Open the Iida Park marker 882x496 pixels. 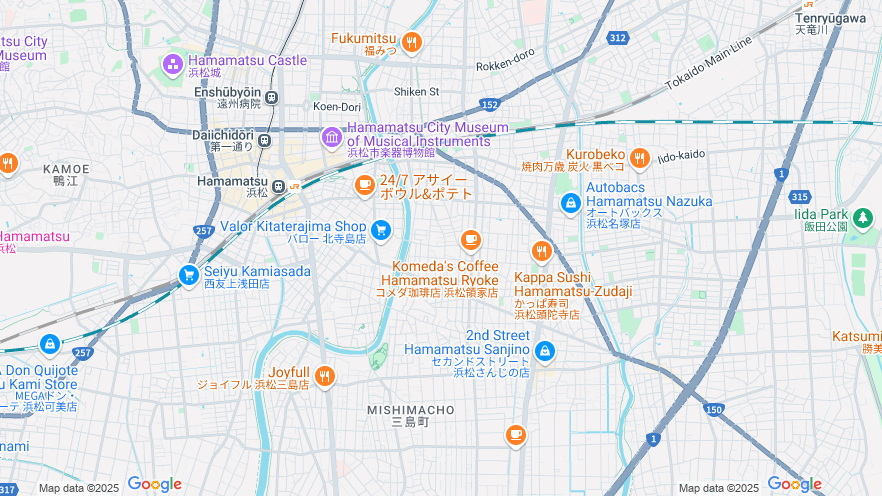(x=862, y=216)
